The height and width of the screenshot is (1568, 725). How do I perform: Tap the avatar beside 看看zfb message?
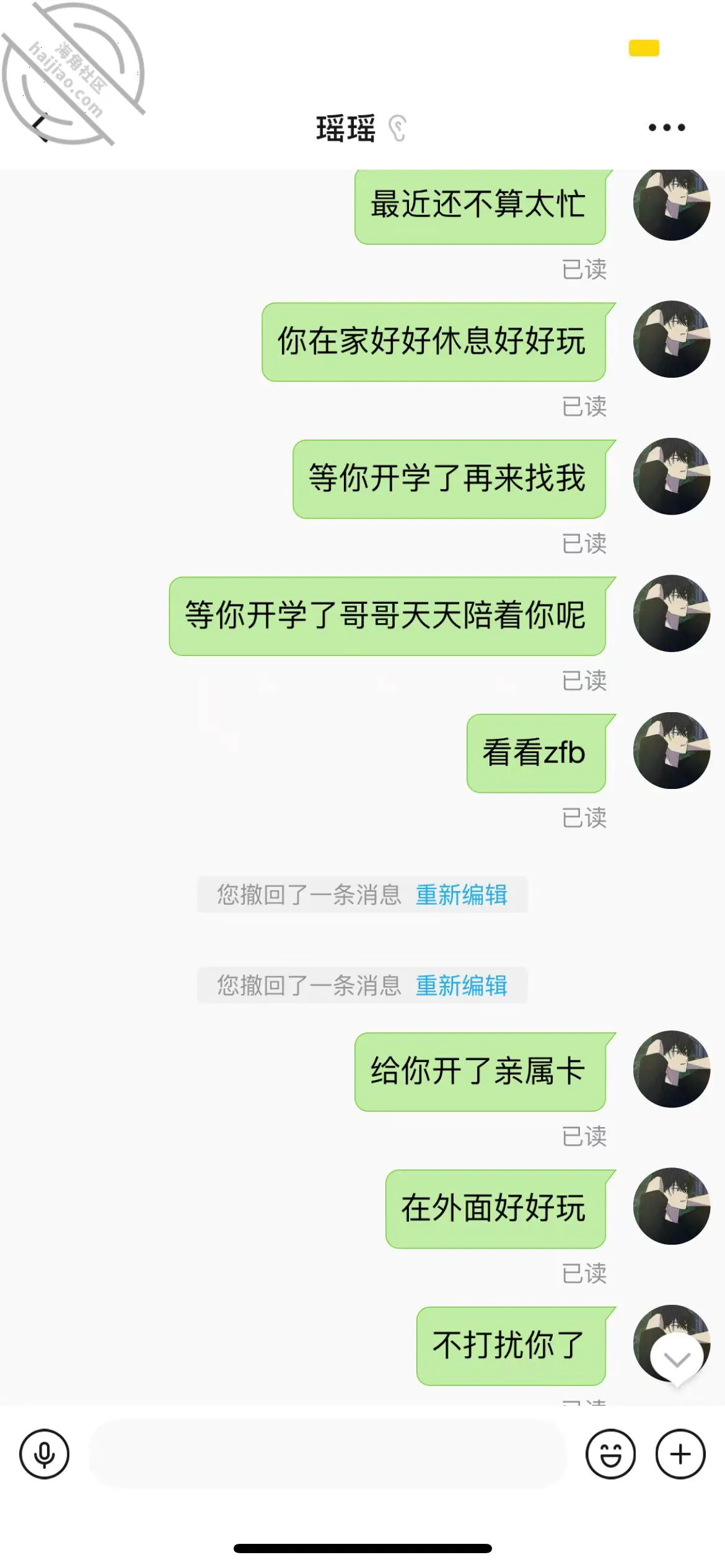672,751
